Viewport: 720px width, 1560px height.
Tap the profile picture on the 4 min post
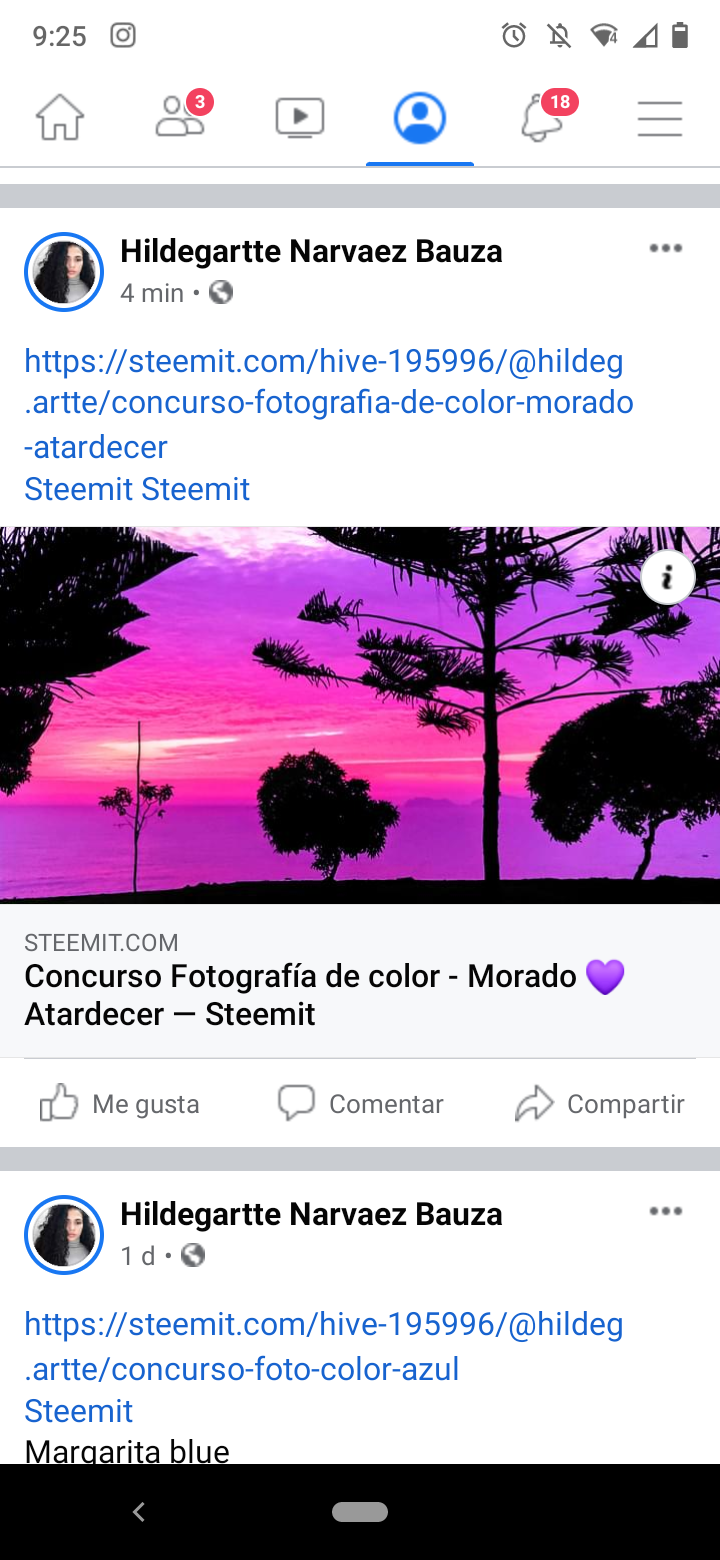pos(64,272)
